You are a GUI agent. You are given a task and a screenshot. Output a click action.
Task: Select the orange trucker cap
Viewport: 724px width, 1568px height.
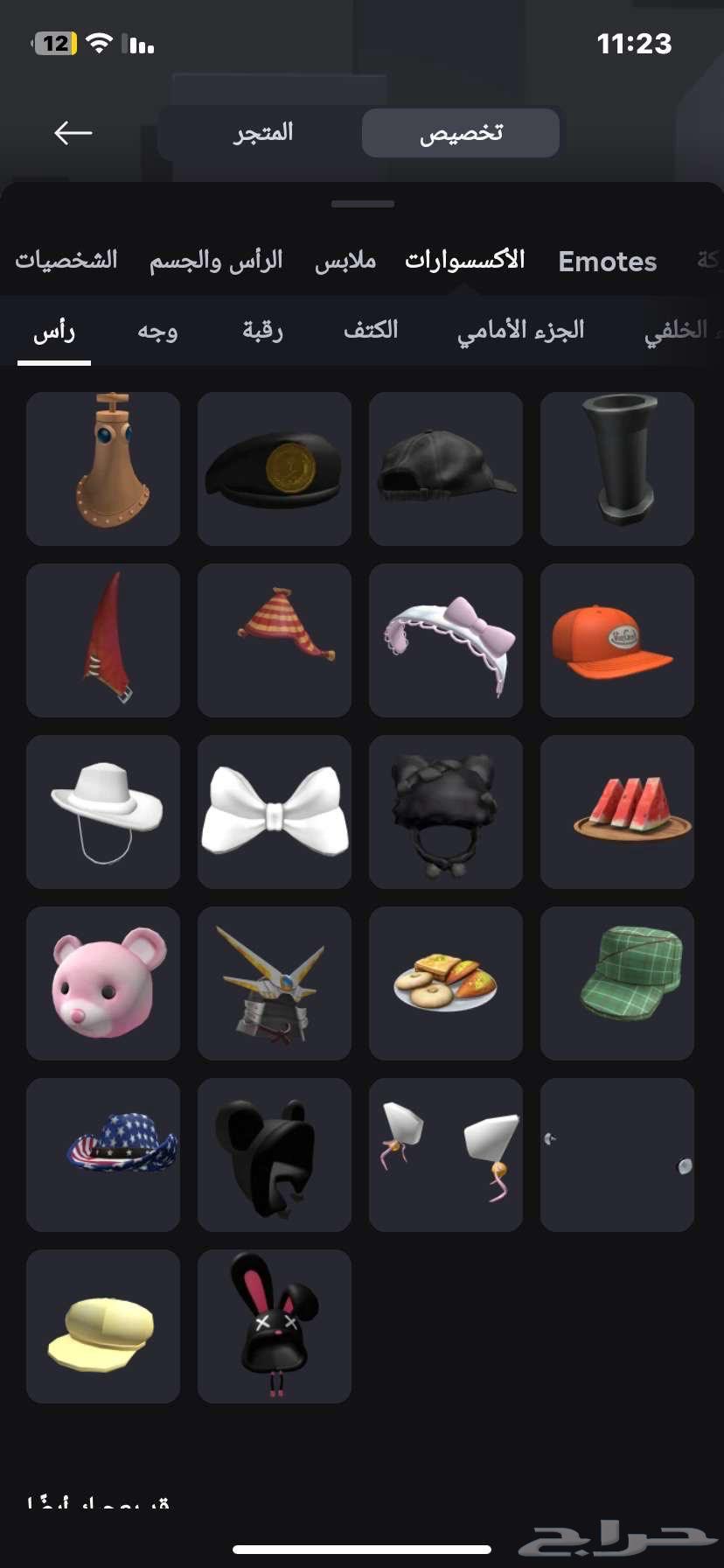pyautogui.click(x=616, y=640)
